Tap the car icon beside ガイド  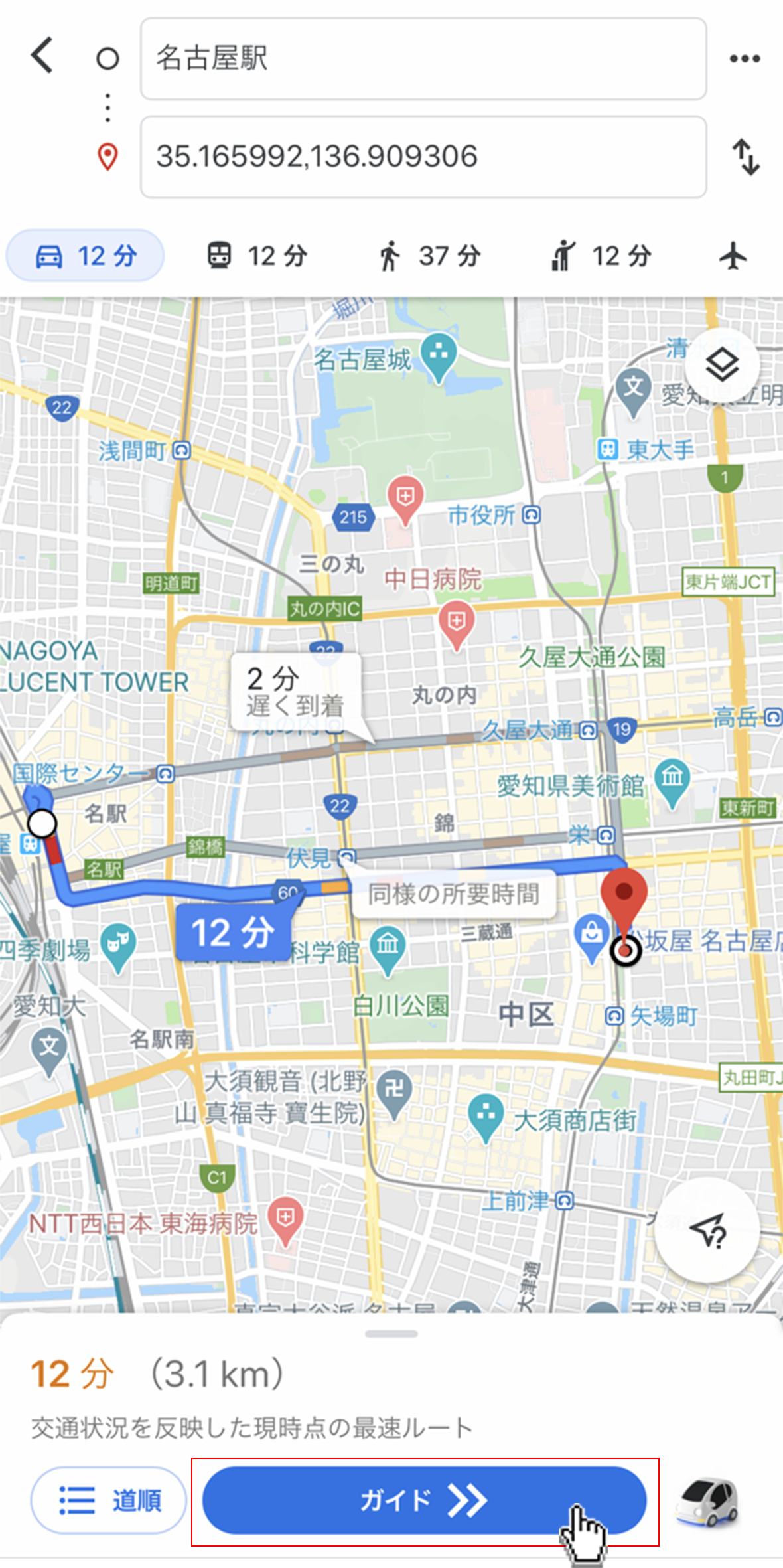coord(707,1500)
